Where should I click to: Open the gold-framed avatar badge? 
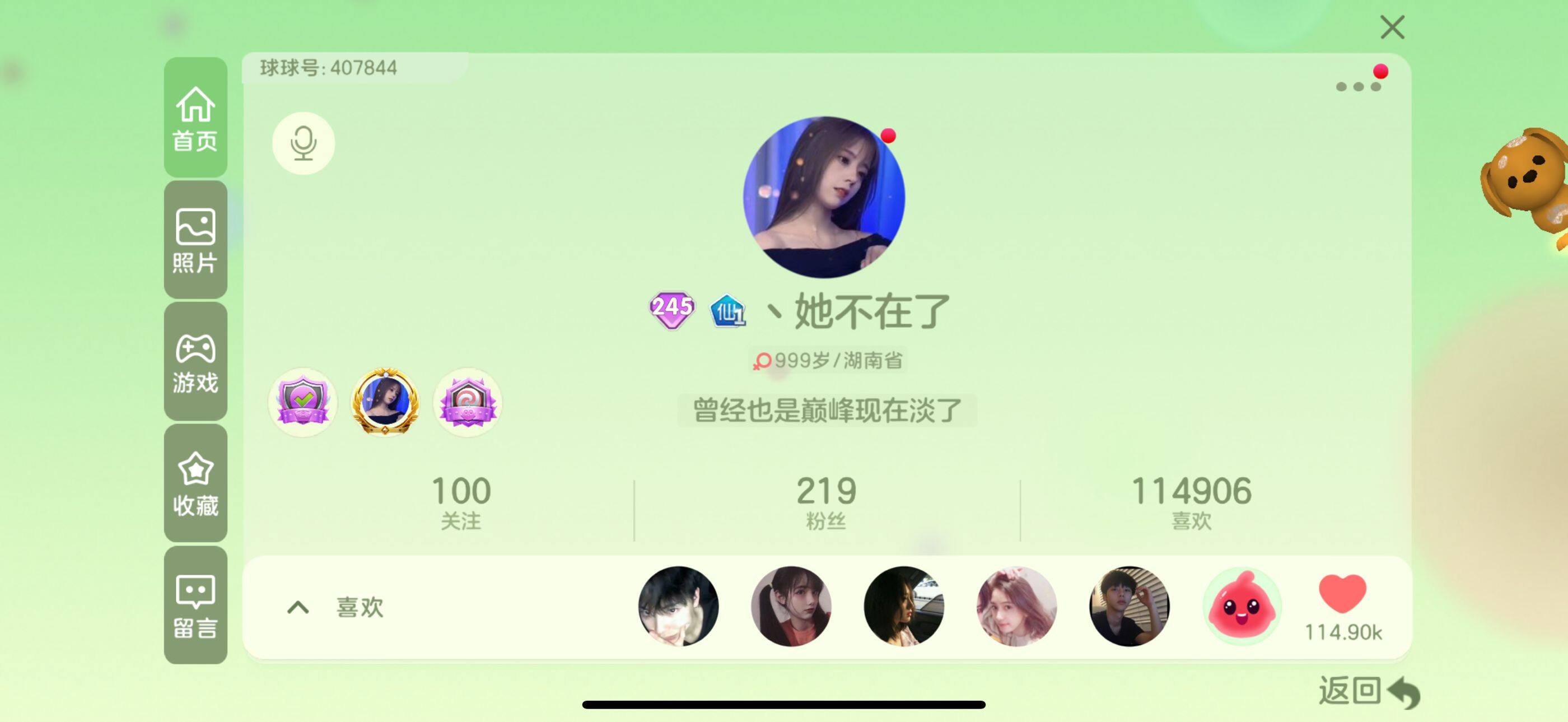coord(385,402)
